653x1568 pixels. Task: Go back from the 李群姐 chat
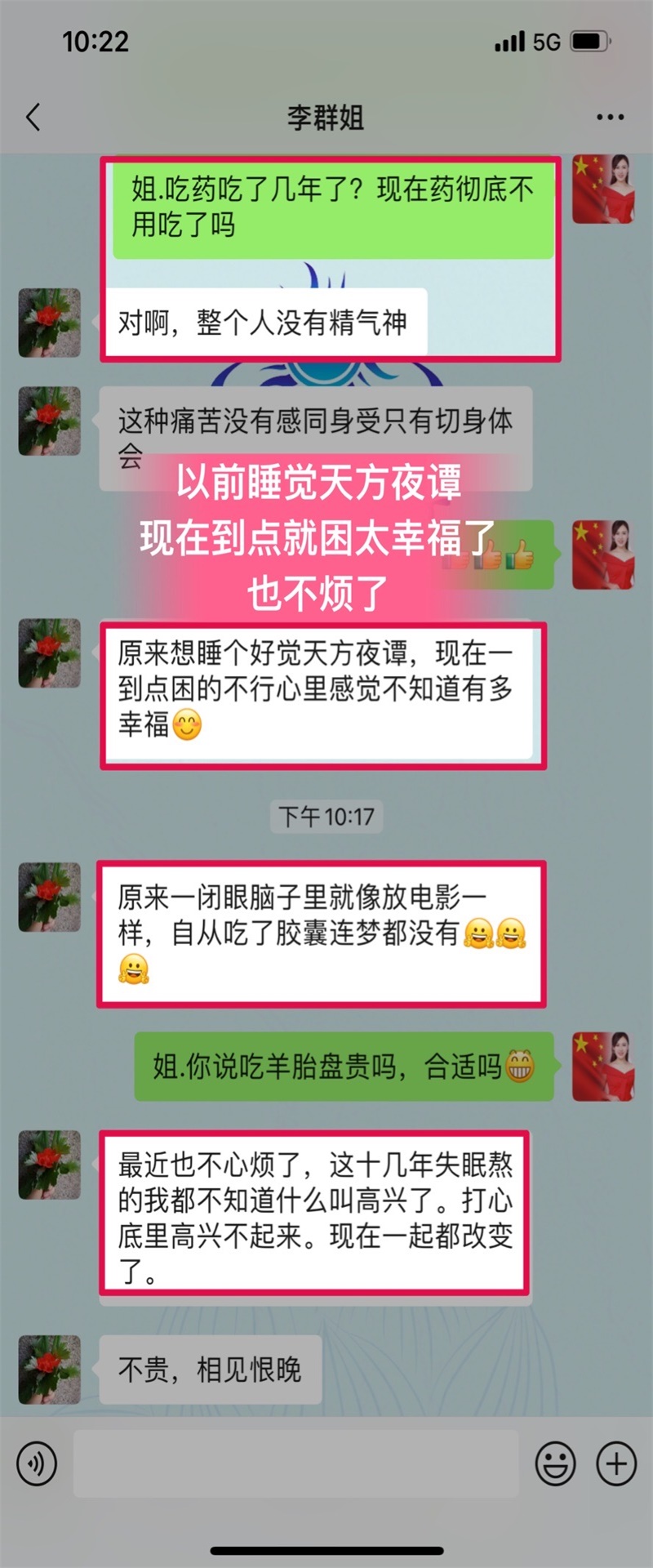click(x=33, y=118)
